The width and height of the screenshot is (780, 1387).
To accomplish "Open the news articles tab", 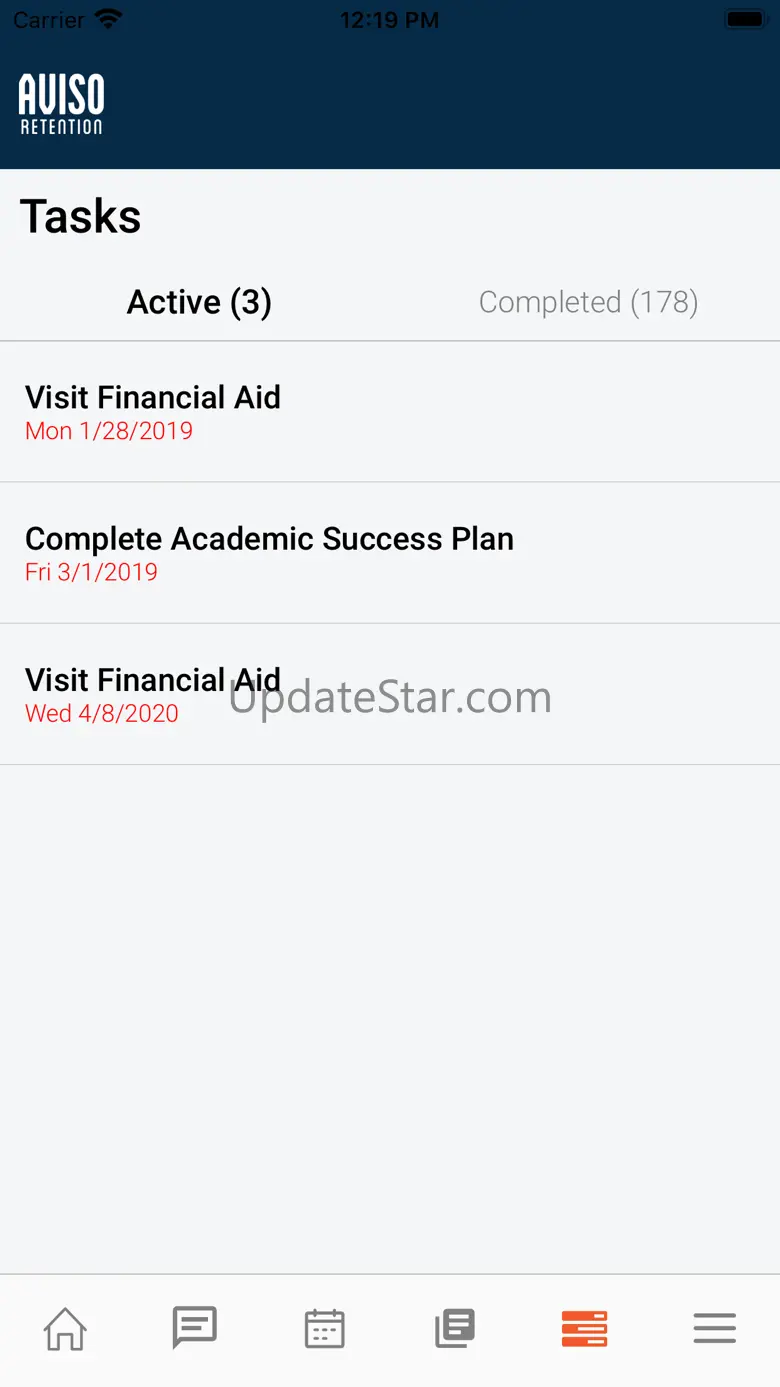I will (455, 1329).
